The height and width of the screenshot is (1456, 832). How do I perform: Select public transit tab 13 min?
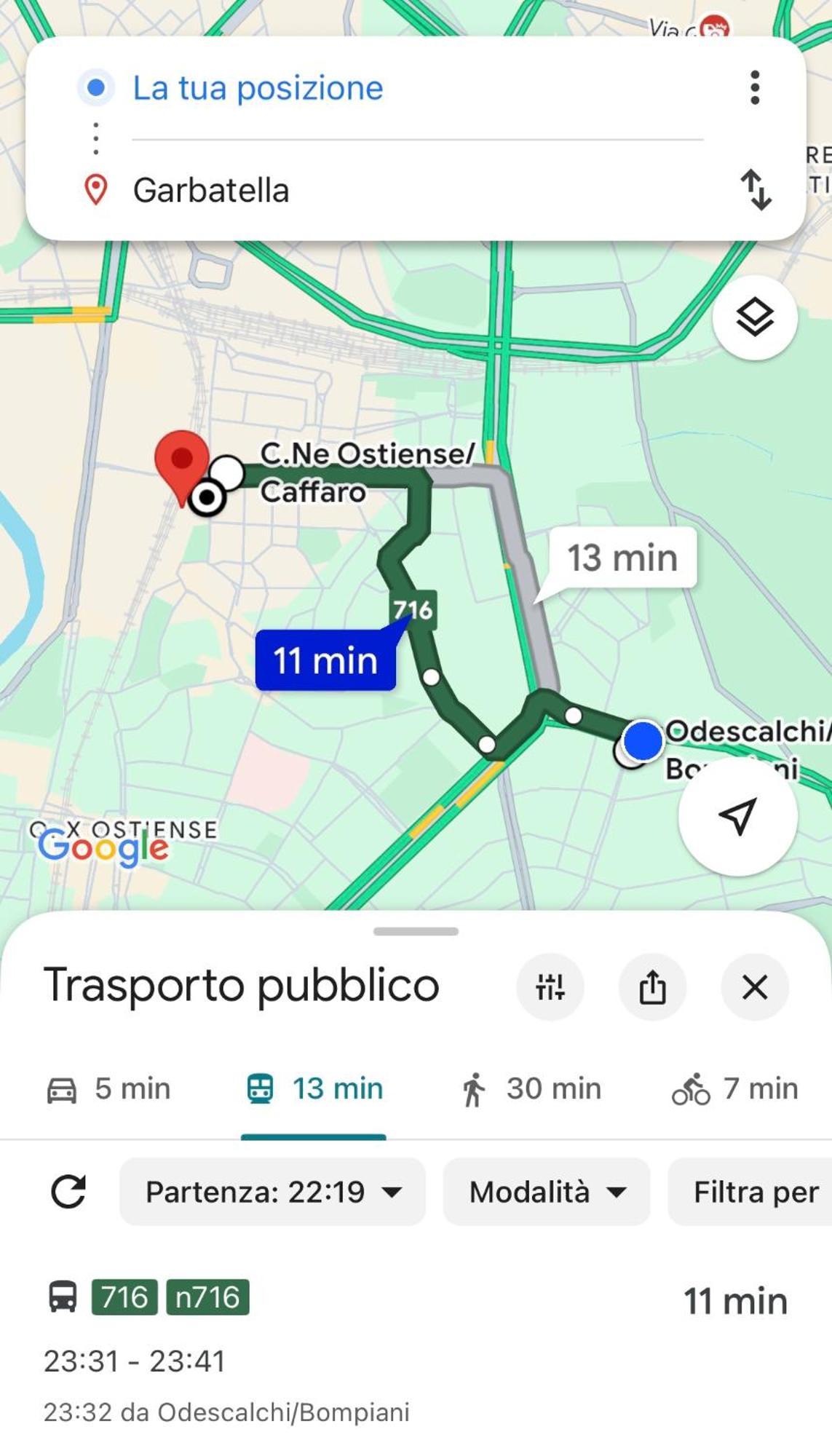(x=314, y=1089)
